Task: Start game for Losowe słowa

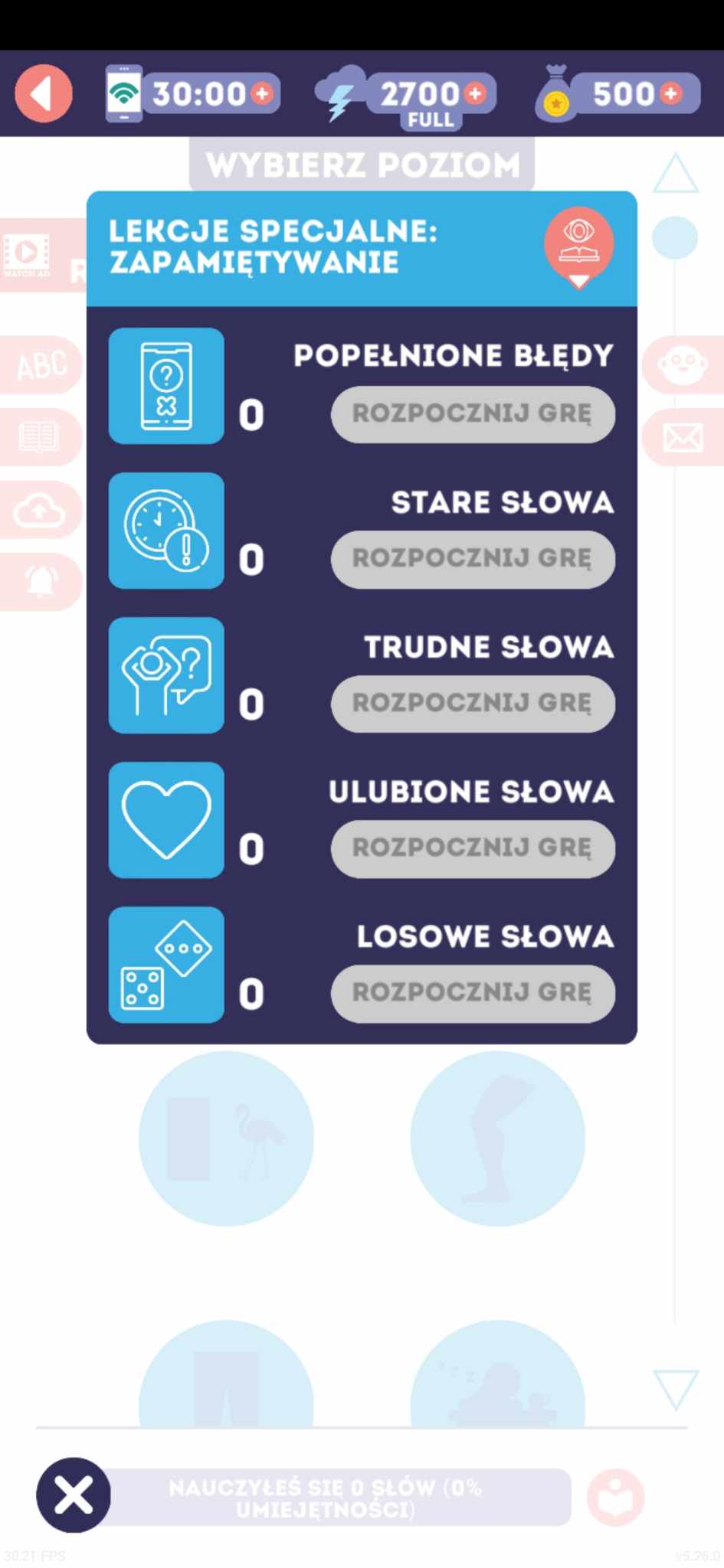Action: pyautogui.click(x=472, y=993)
